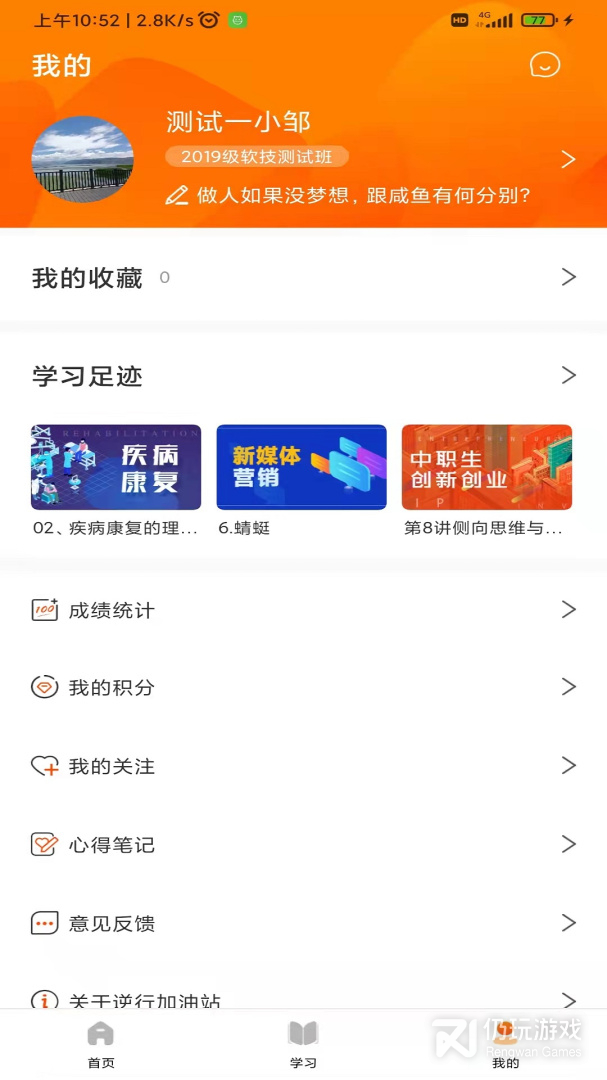The image size is (607, 1080).
Task: Open profile details via the header chevron
Action: (568, 159)
